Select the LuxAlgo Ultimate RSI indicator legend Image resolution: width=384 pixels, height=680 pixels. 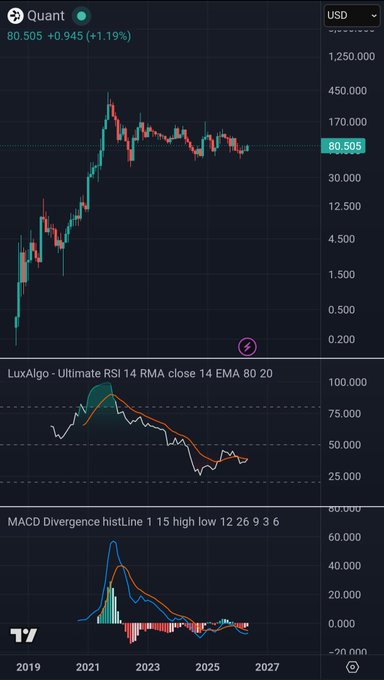point(140,373)
